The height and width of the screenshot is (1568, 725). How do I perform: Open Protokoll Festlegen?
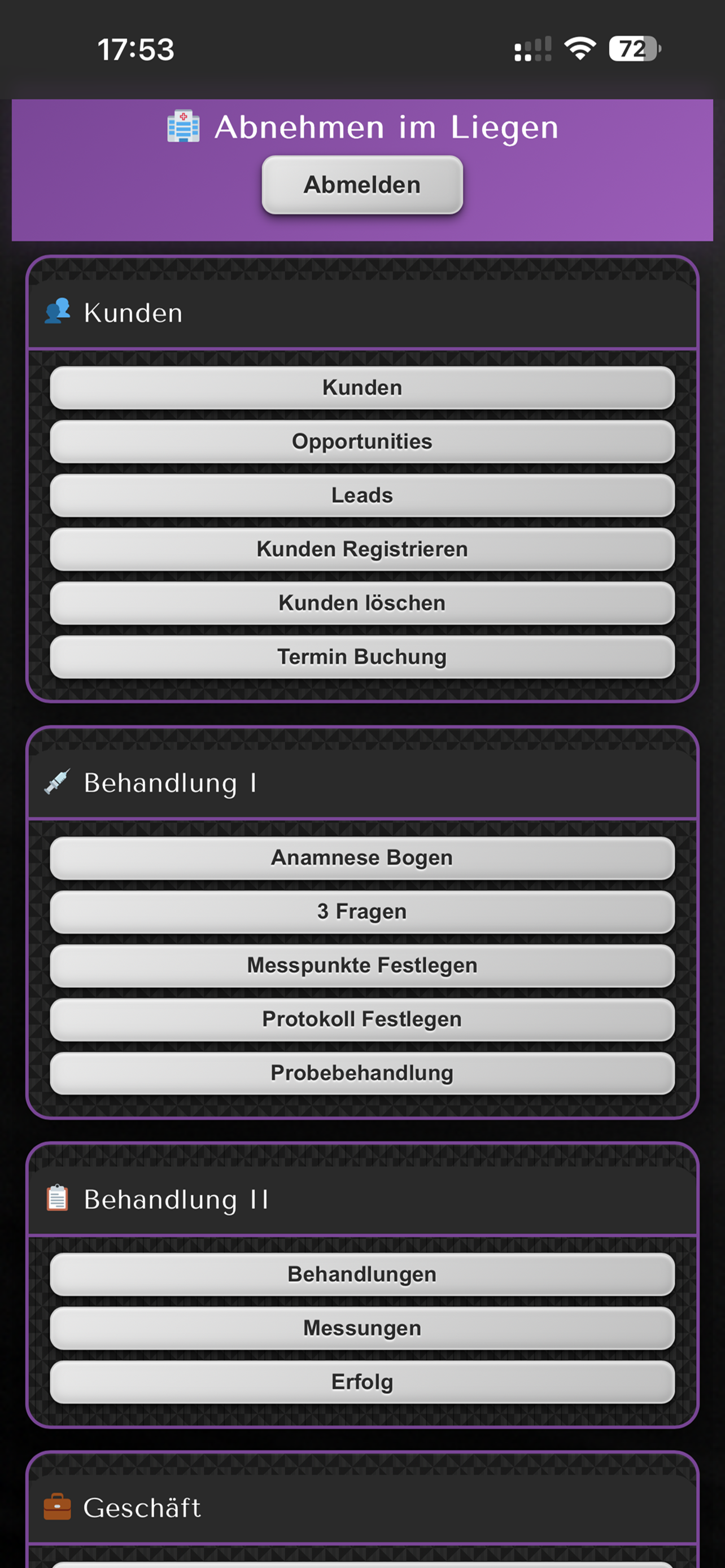tap(362, 1019)
